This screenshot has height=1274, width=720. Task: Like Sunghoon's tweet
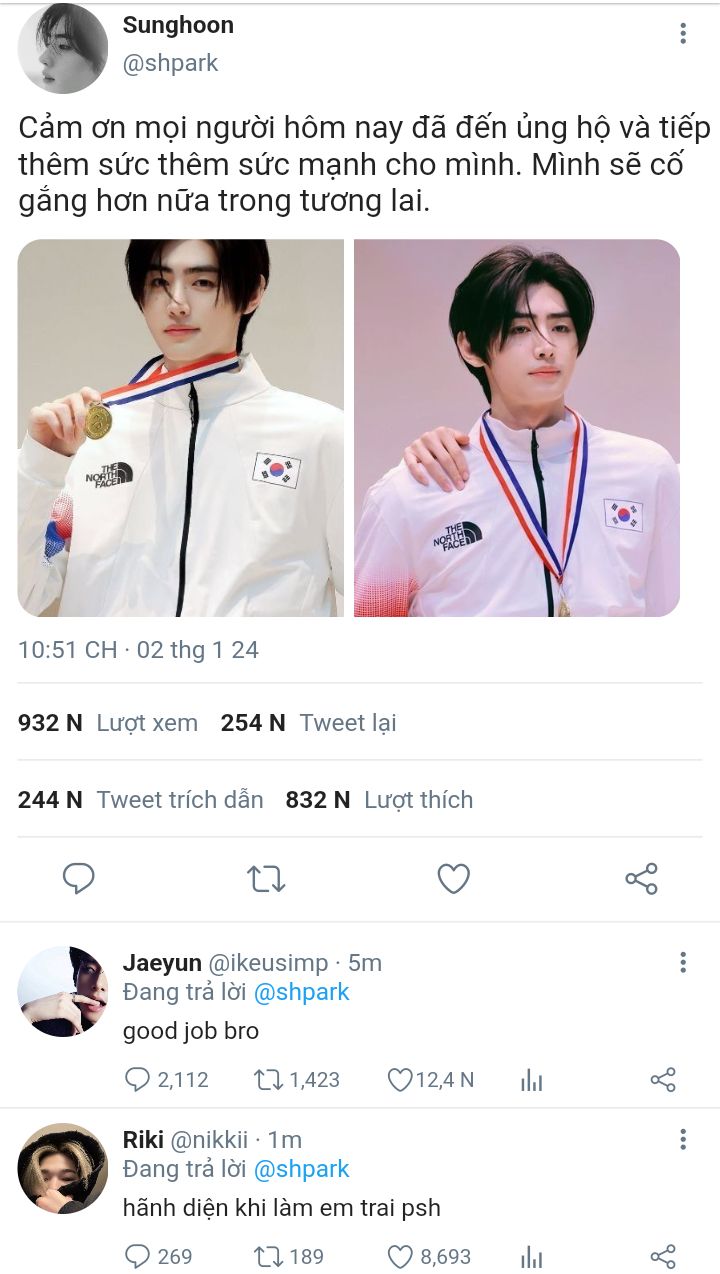tap(454, 879)
